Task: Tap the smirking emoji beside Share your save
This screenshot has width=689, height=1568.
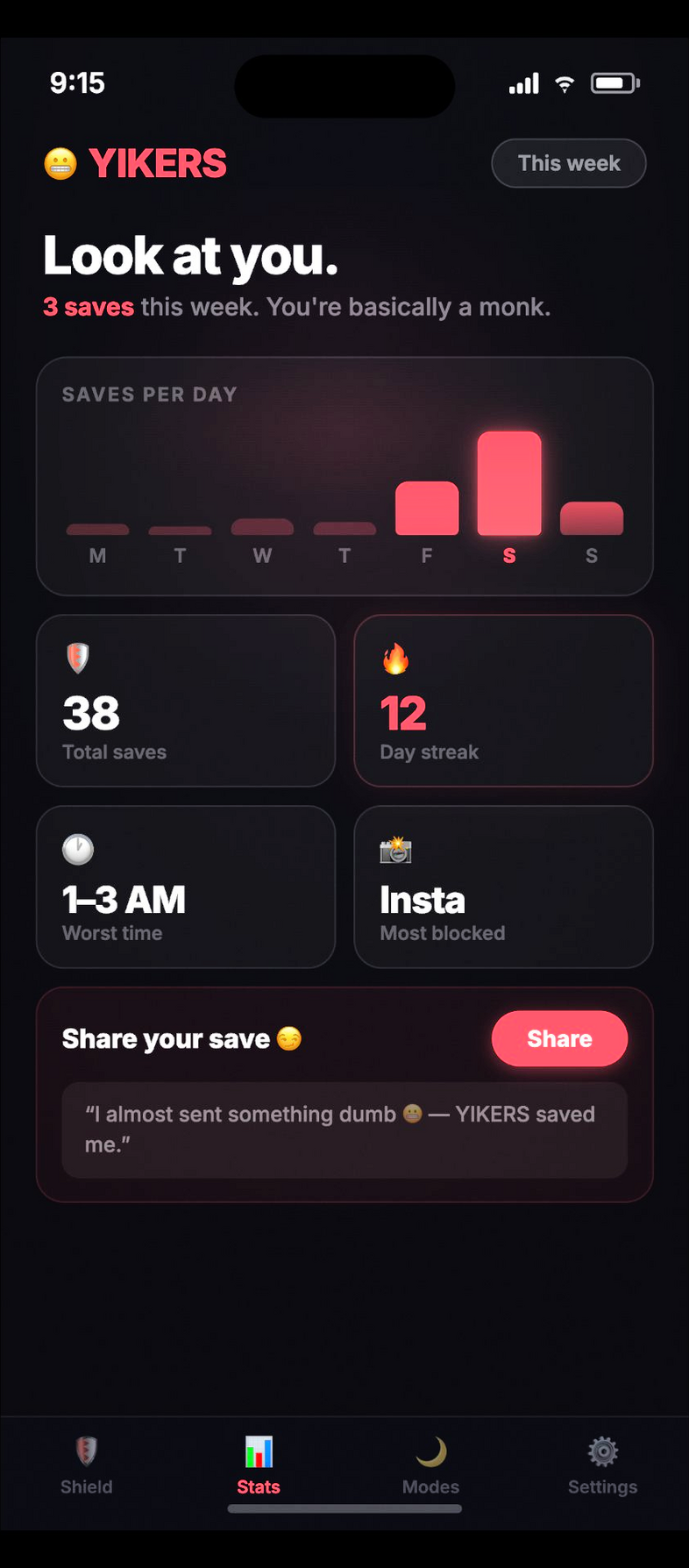Action: pyautogui.click(x=293, y=1038)
